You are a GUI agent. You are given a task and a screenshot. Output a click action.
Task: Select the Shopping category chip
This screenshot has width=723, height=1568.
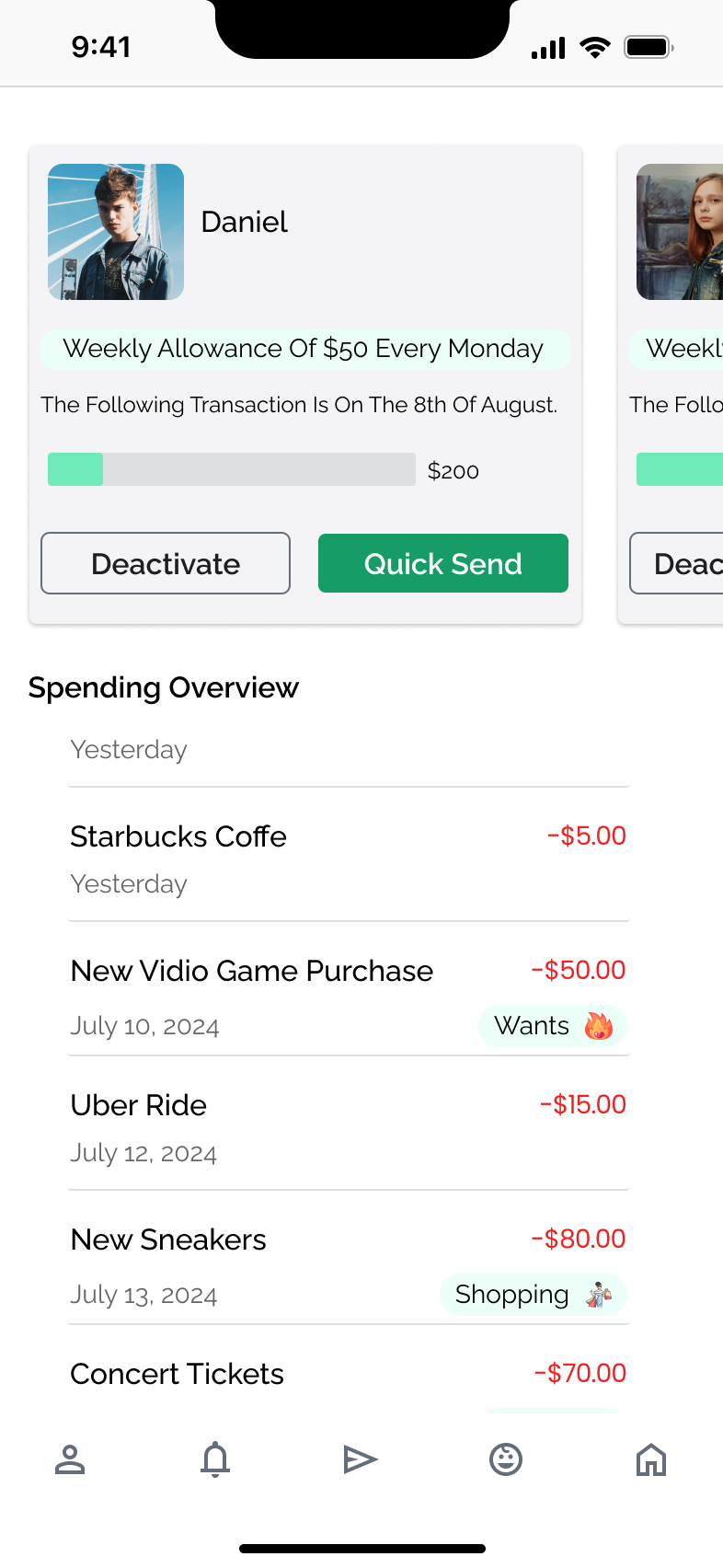pos(534,1295)
